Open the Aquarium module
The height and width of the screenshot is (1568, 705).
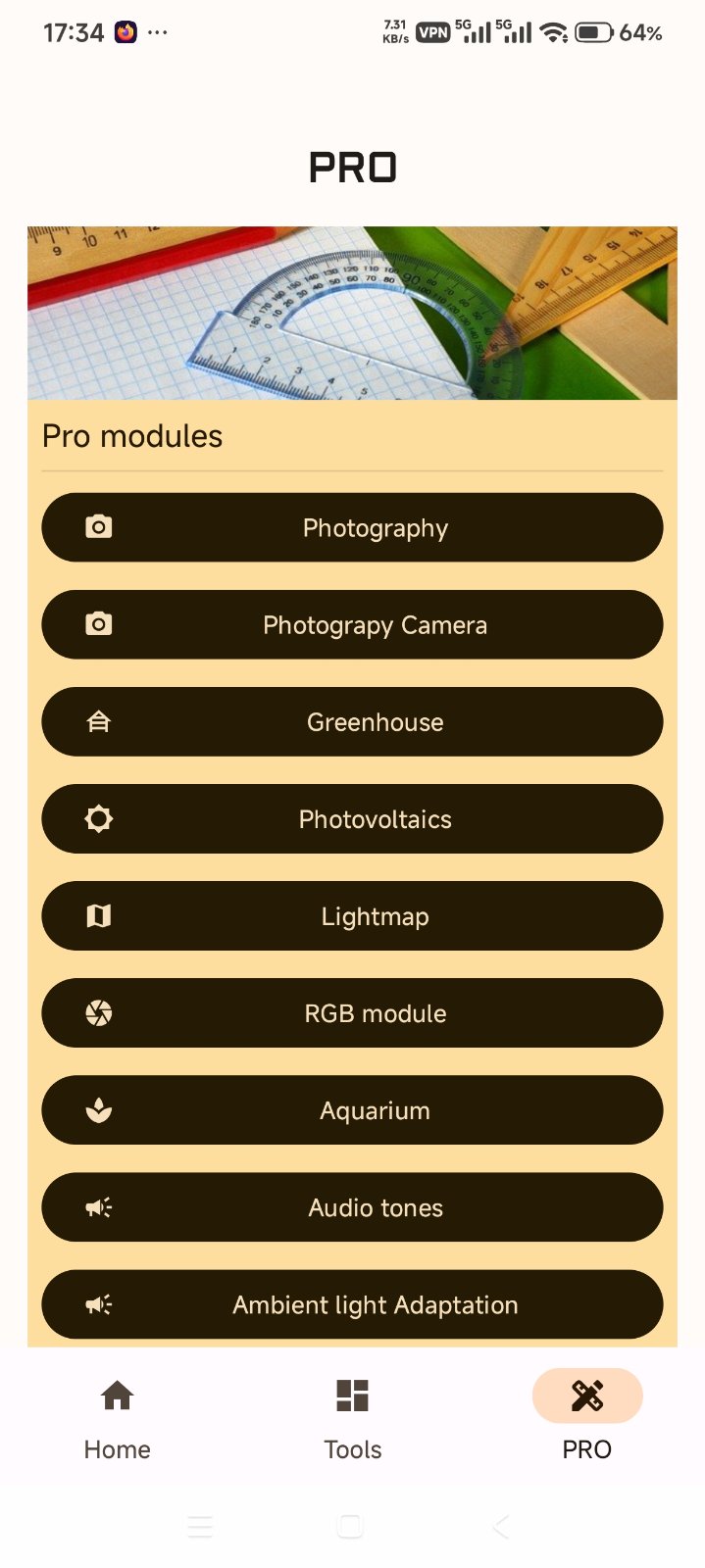coord(352,1109)
